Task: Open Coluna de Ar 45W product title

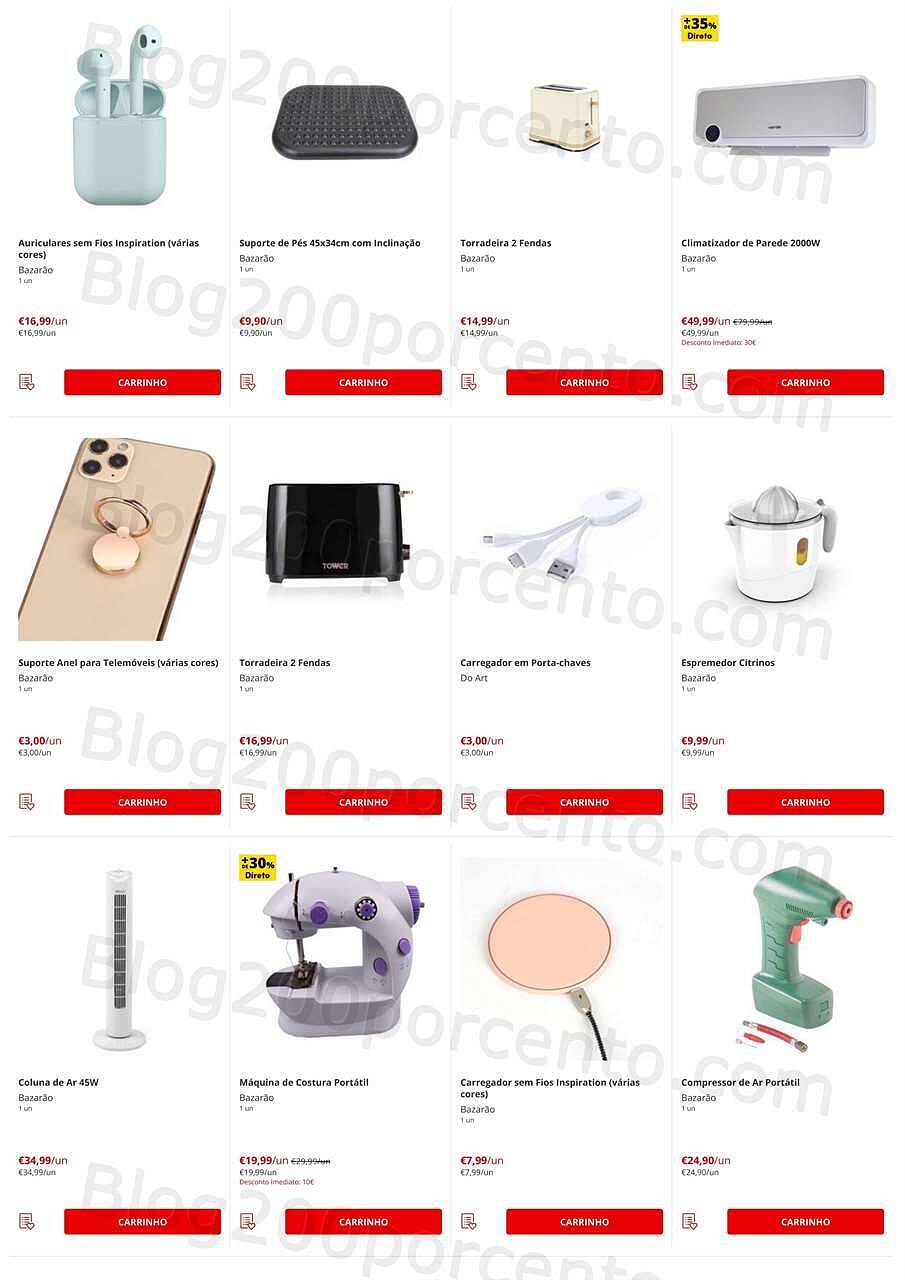Action: (58, 1082)
